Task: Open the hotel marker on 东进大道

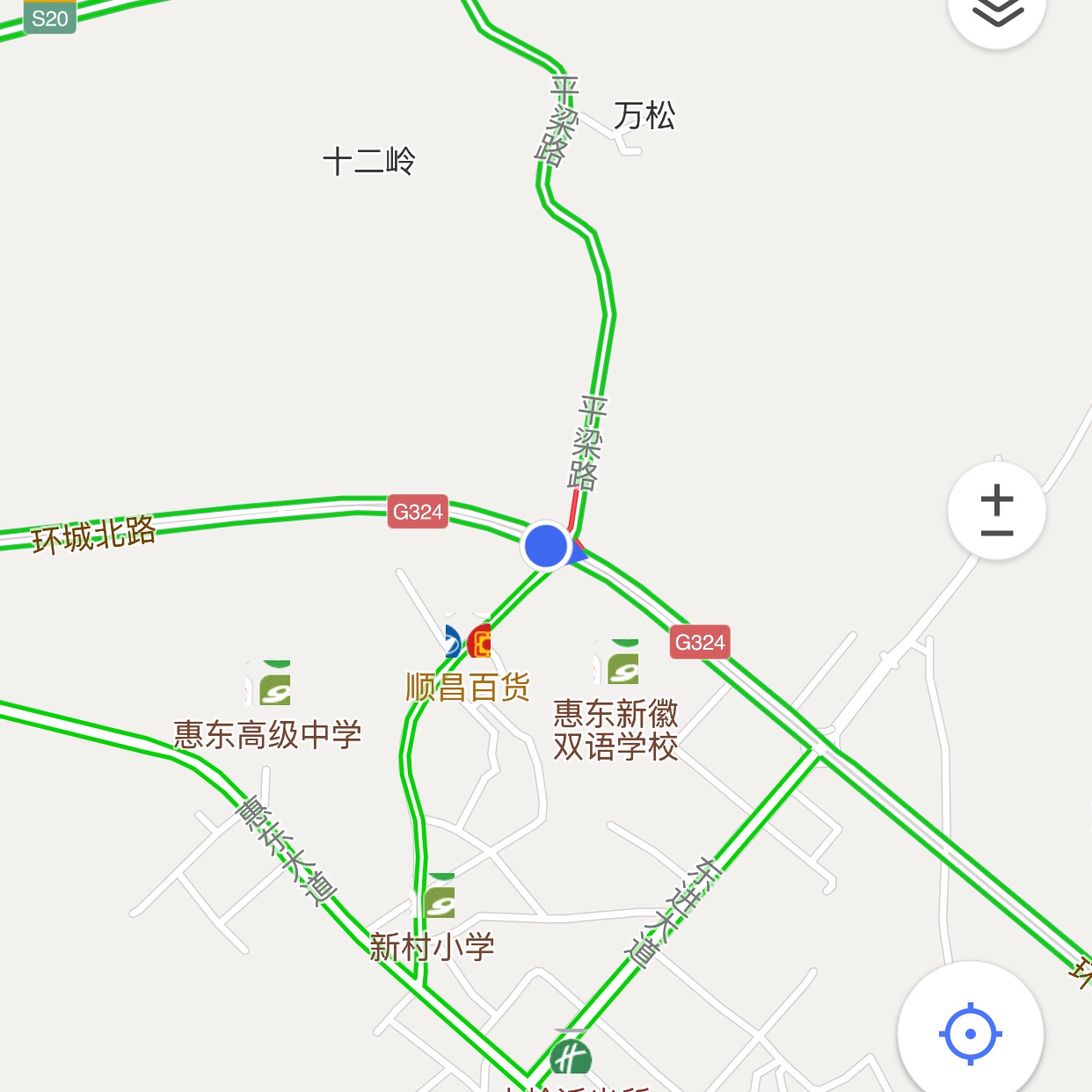Action: (570, 1053)
